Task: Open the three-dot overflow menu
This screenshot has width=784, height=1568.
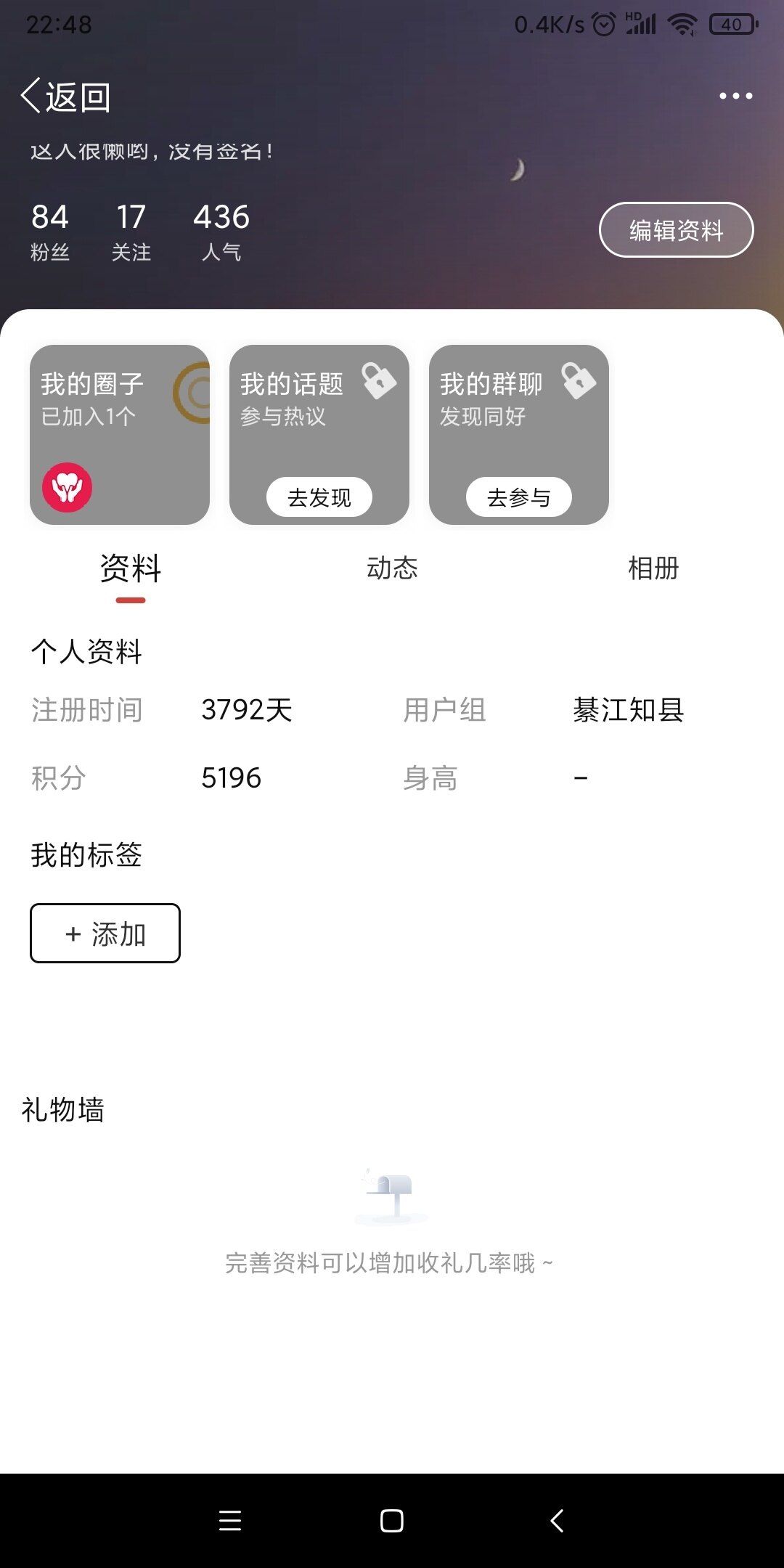Action: [735, 96]
